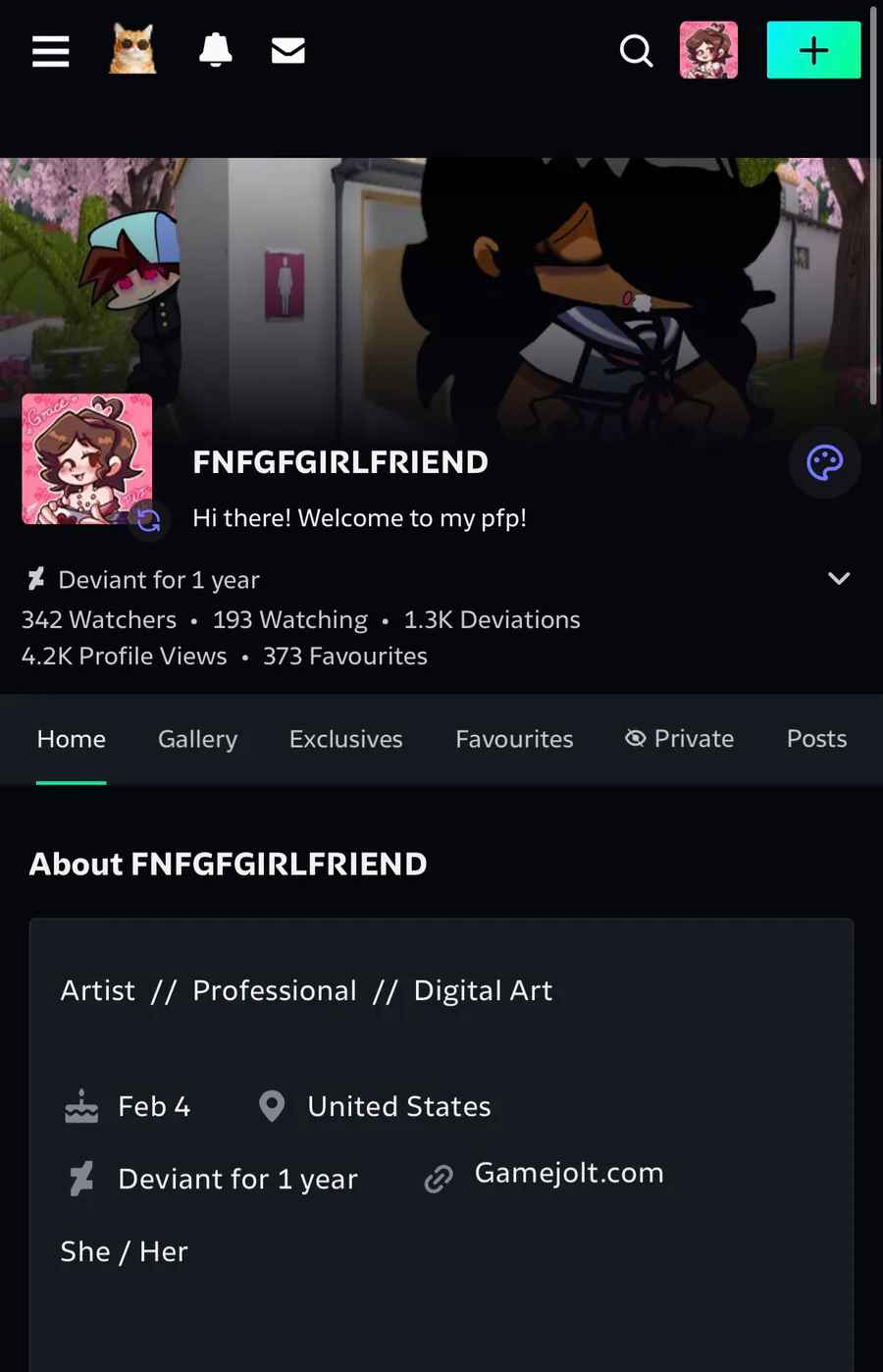
Task: Select the Home tab
Action: point(71,739)
